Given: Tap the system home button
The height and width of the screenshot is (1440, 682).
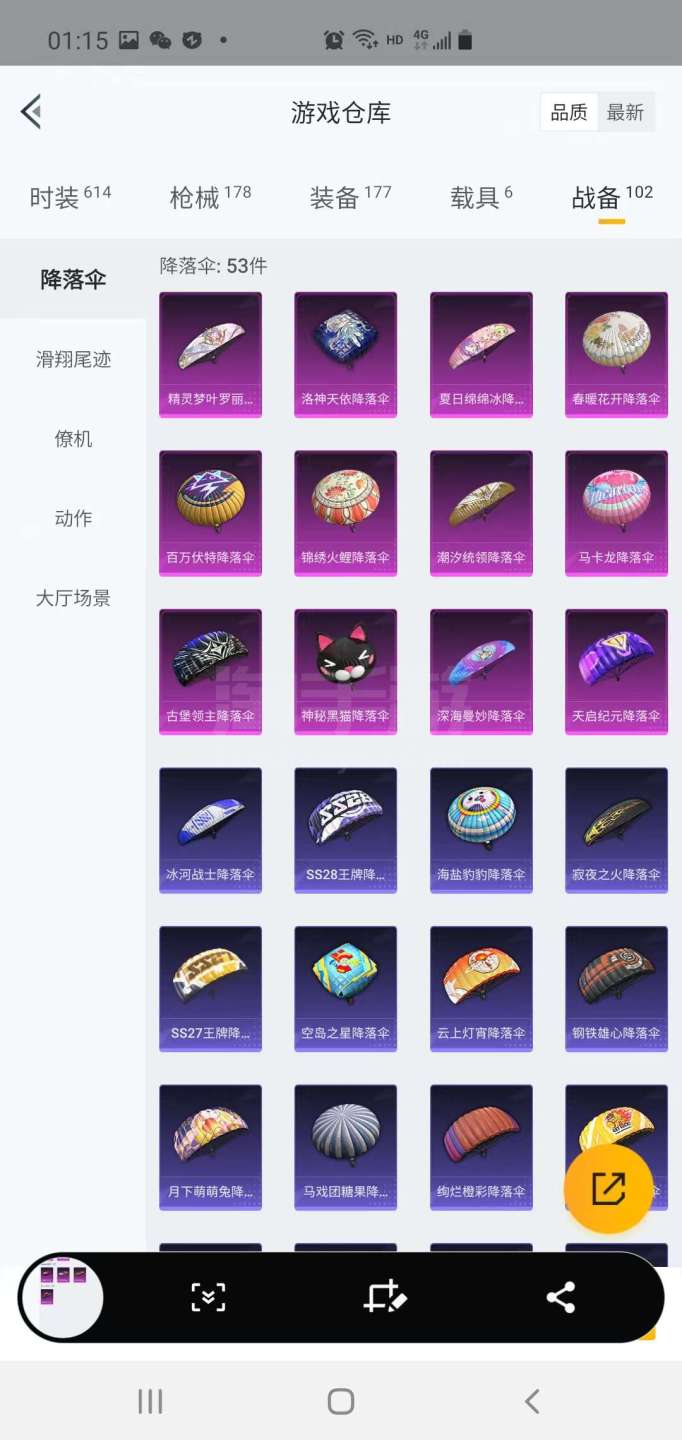Looking at the screenshot, I should click(x=341, y=1401).
